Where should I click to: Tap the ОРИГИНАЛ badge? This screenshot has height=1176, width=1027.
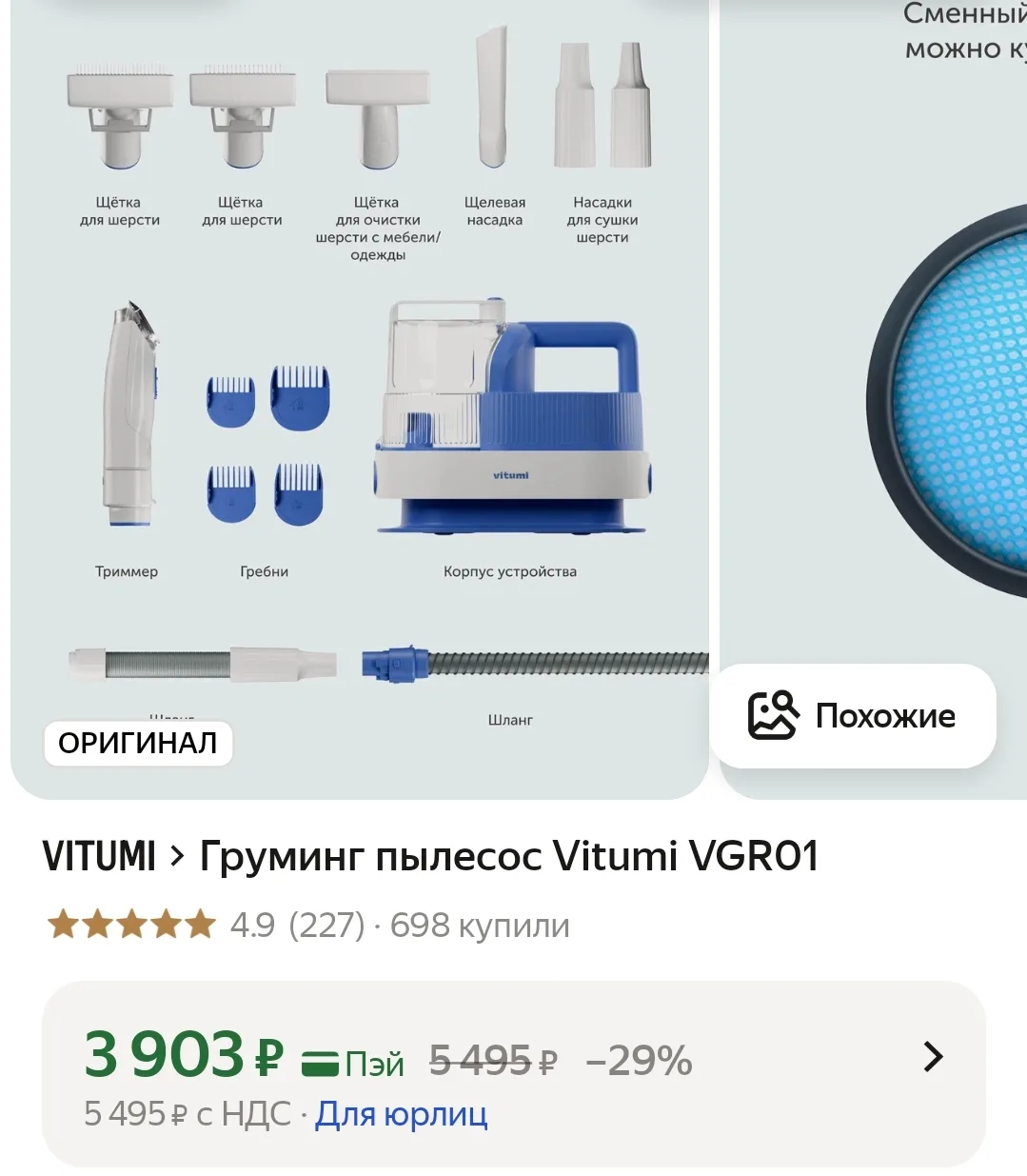[x=138, y=743]
